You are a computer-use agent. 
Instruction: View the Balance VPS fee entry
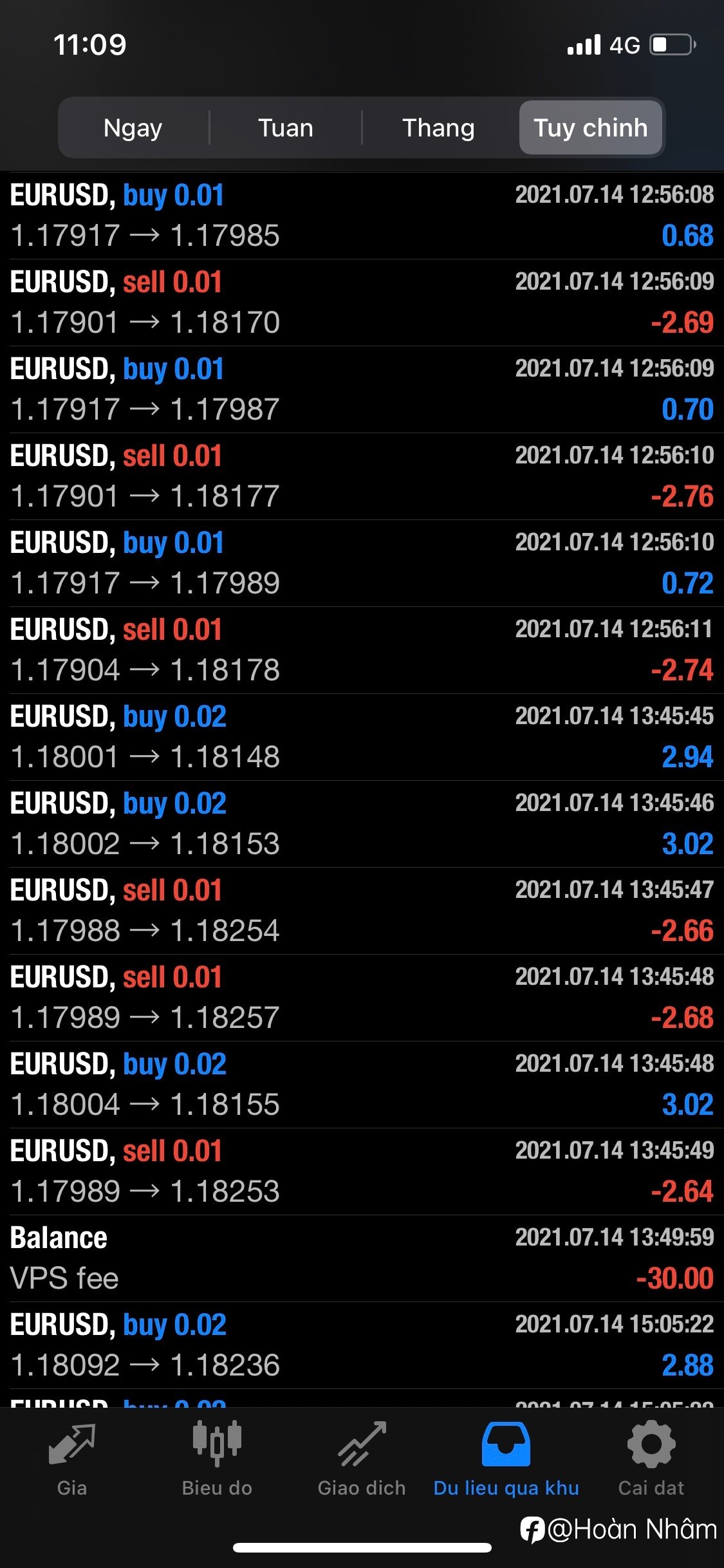point(362,1258)
